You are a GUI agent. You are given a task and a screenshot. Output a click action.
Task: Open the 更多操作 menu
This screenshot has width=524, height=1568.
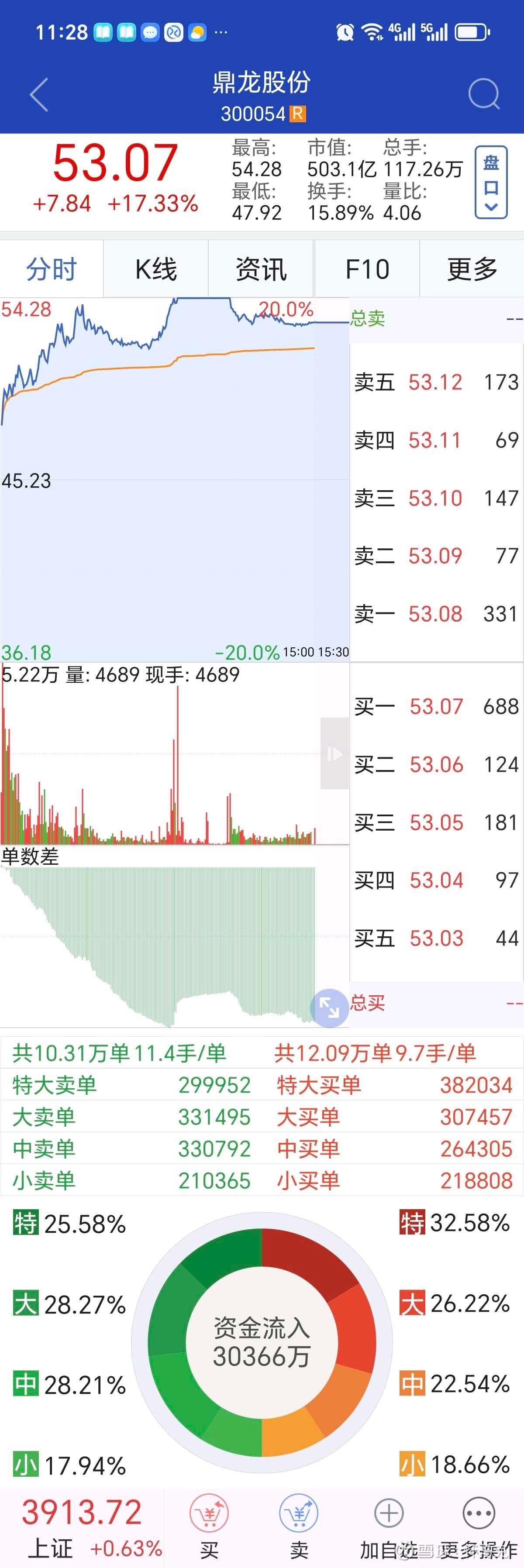[x=479, y=1525]
